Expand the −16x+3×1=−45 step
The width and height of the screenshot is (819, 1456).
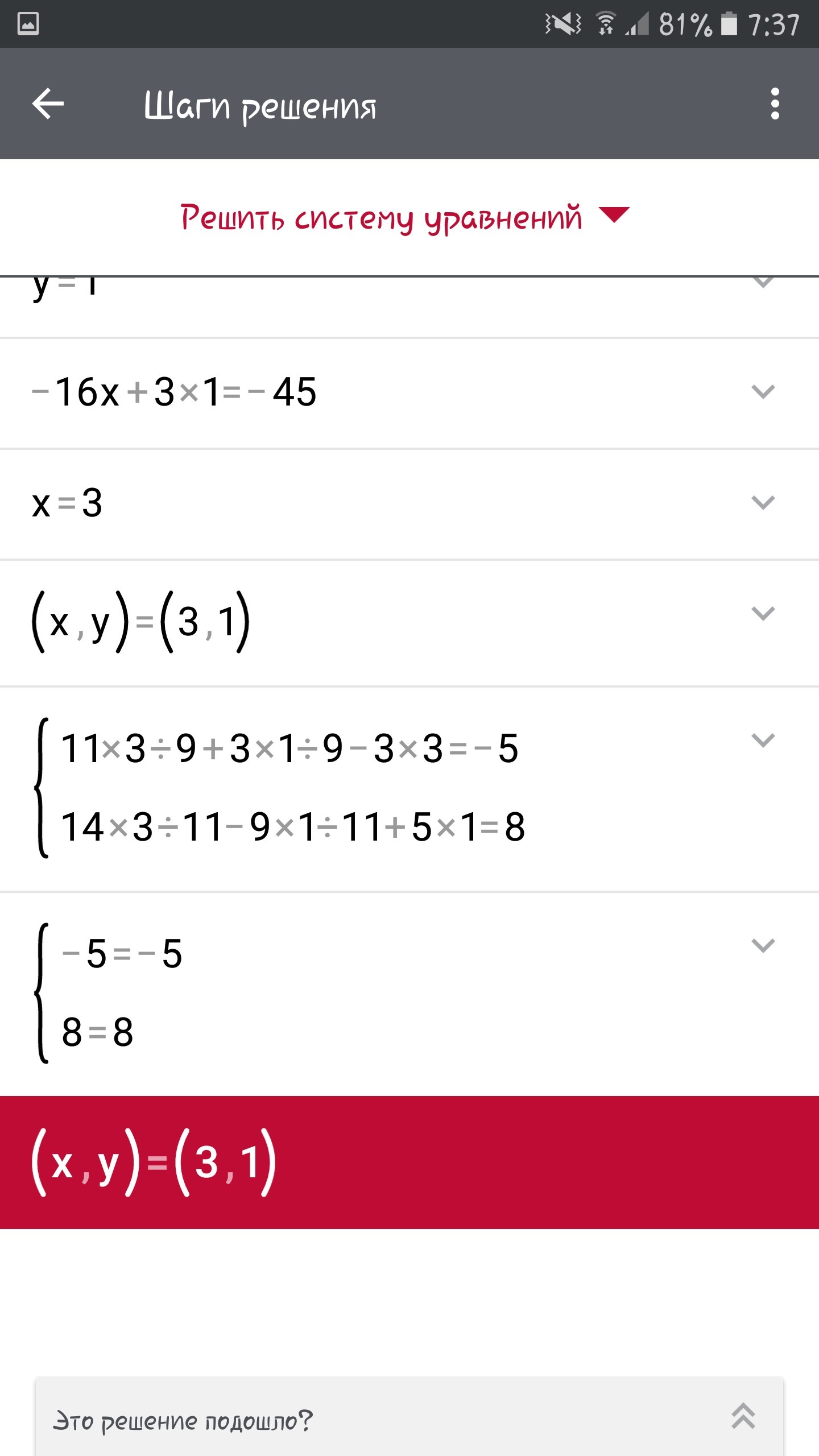[763, 391]
